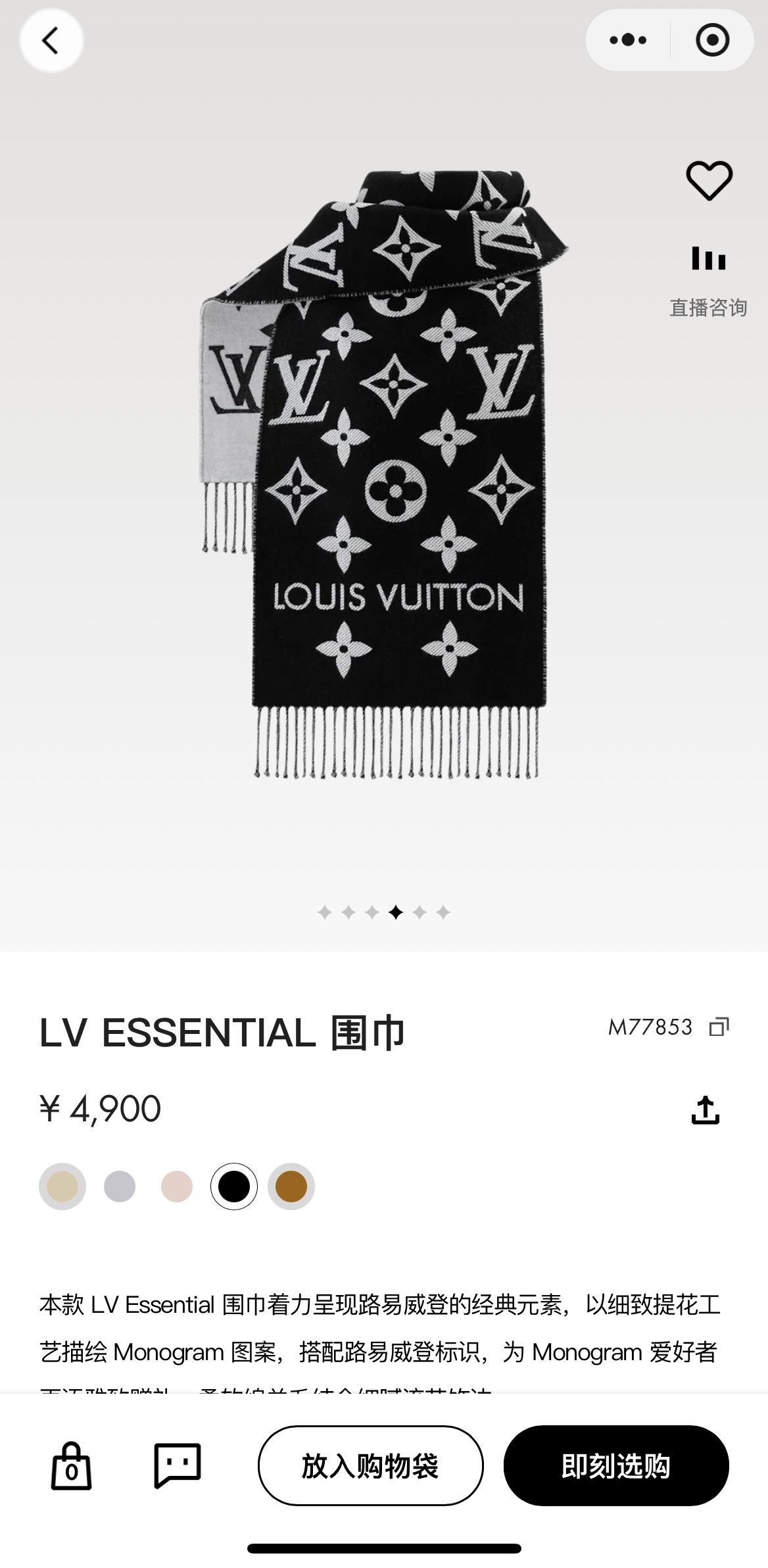Add the scarf to your wishlist

tap(709, 180)
